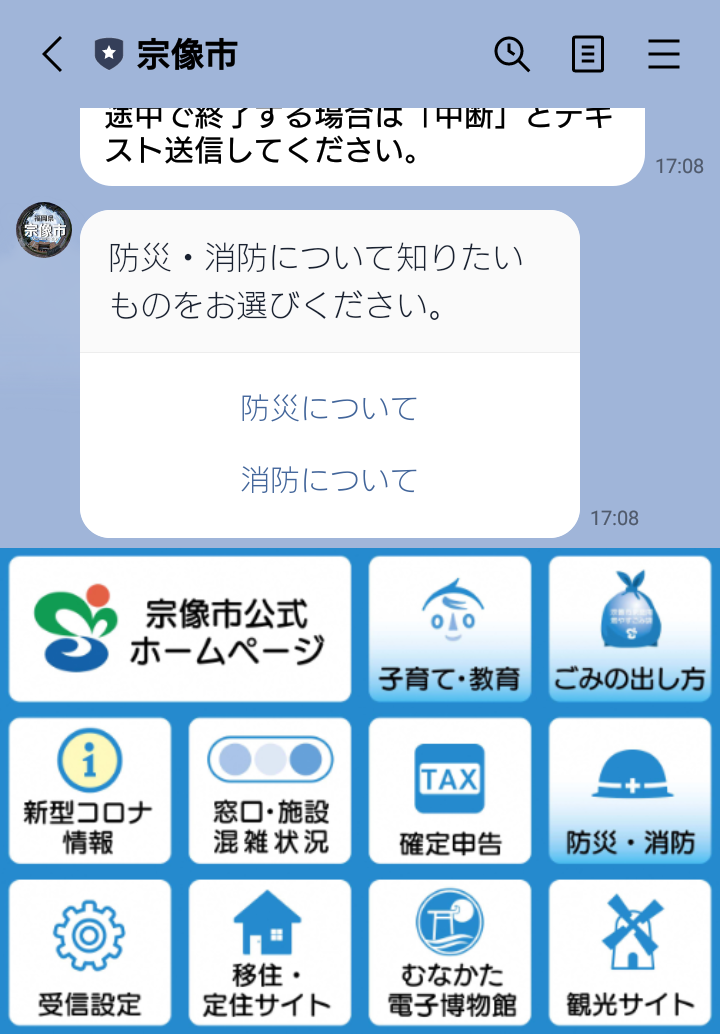
Task: Tap the 宗像市 profile avatar
Action: (45, 229)
